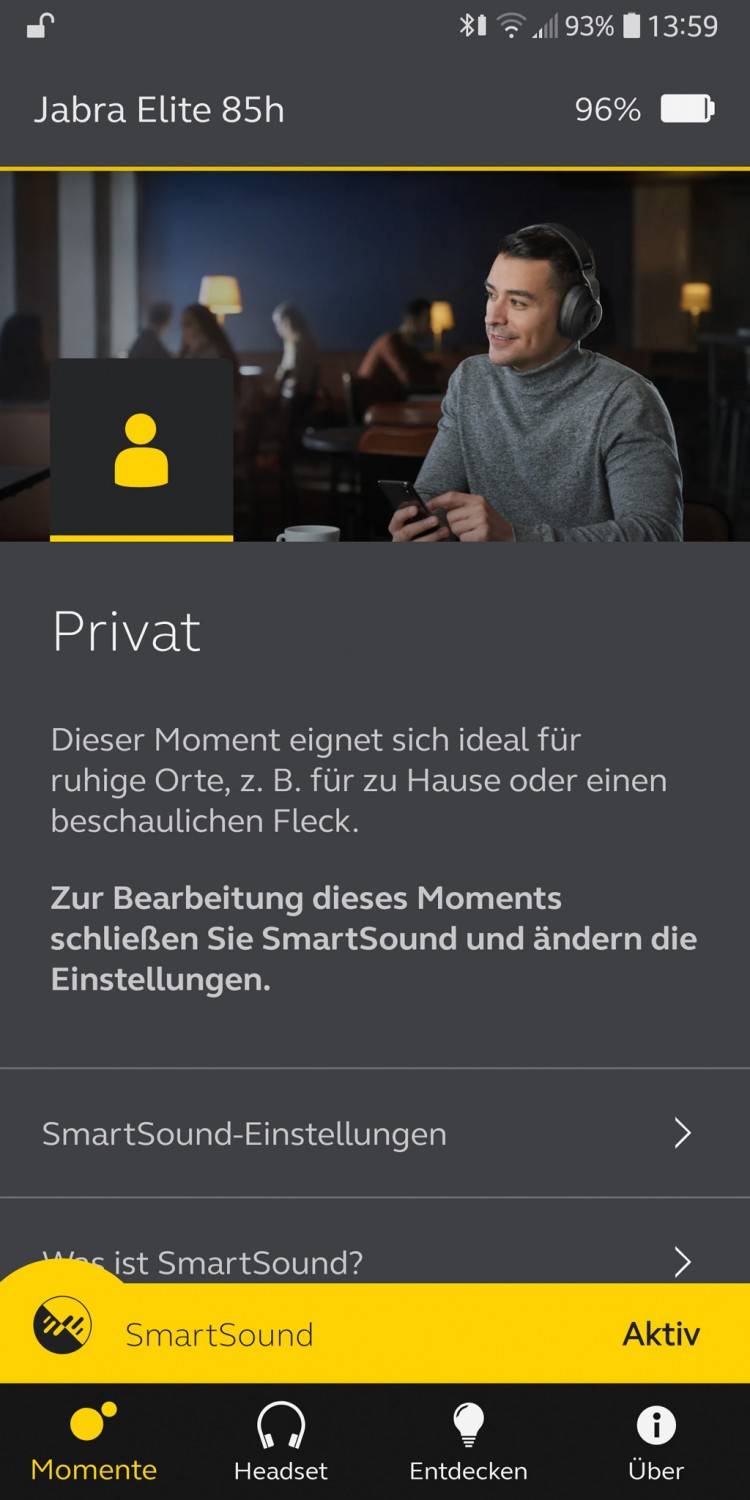The width and height of the screenshot is (750, 1500).
Task: Open the Über tab
Action: [x=656, y=1442]
